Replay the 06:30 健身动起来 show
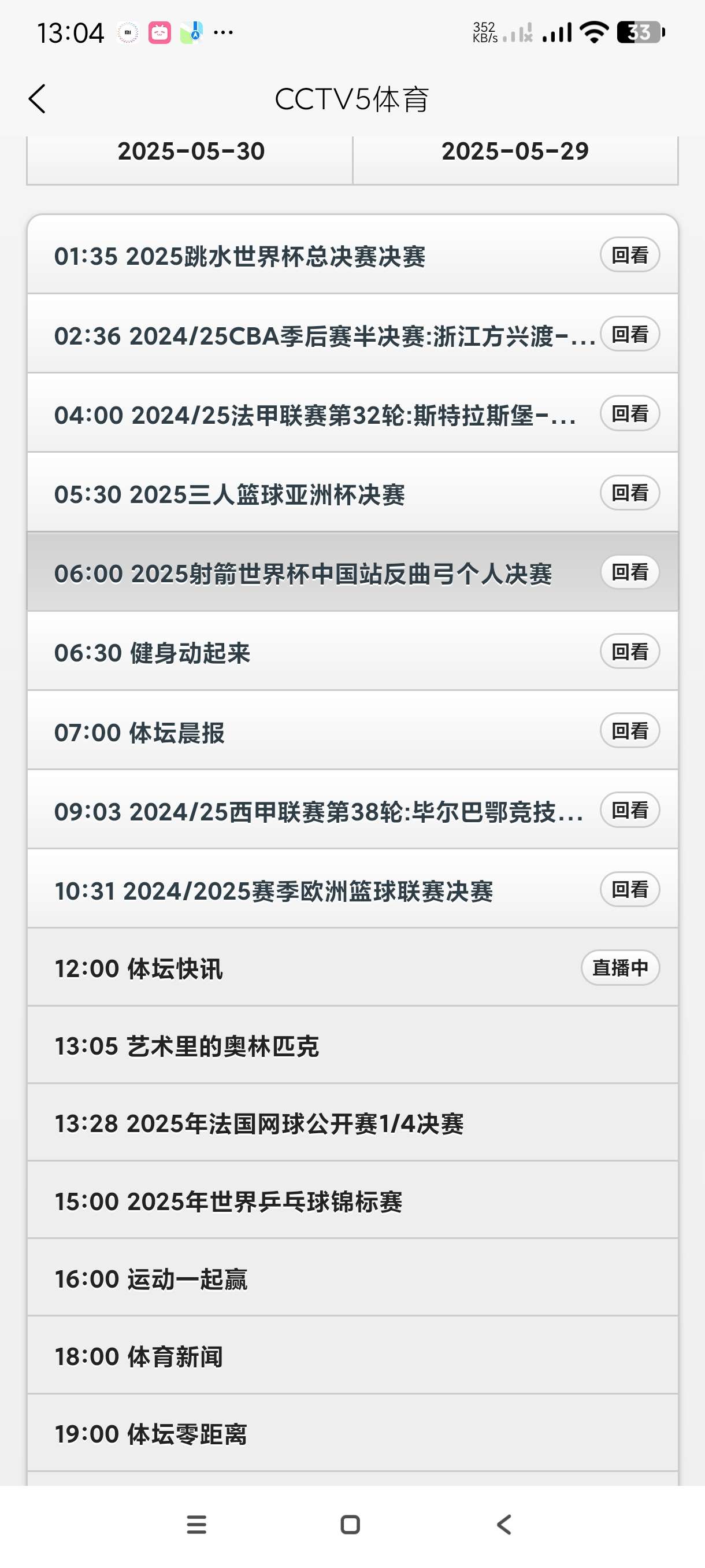This screenshot has height=1568, width=705. click(x=629, y=652)
